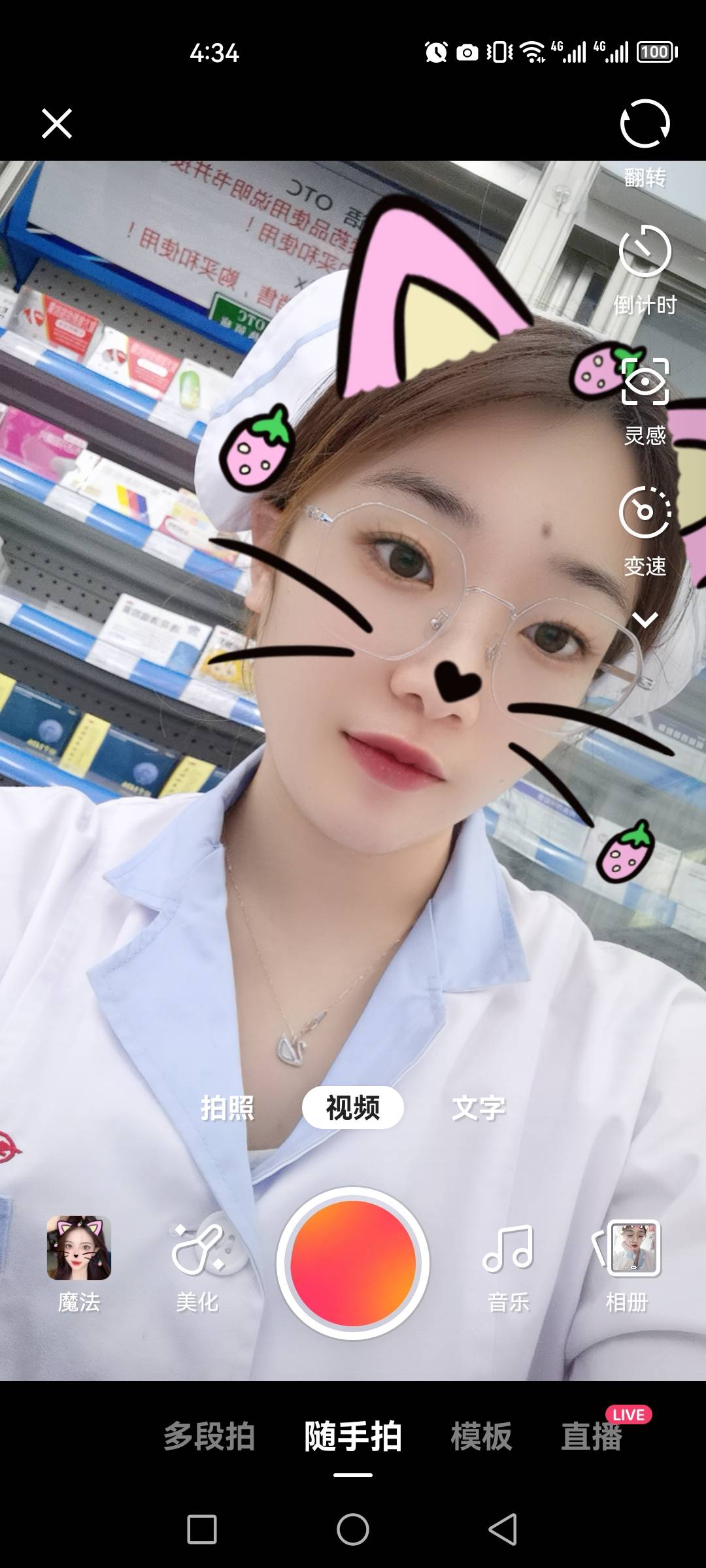Switch to 拍照 photo mode
Image resolution: width=706 pixels, height=1568 pixels.
pyautogui.click(x=227, y=1107)
